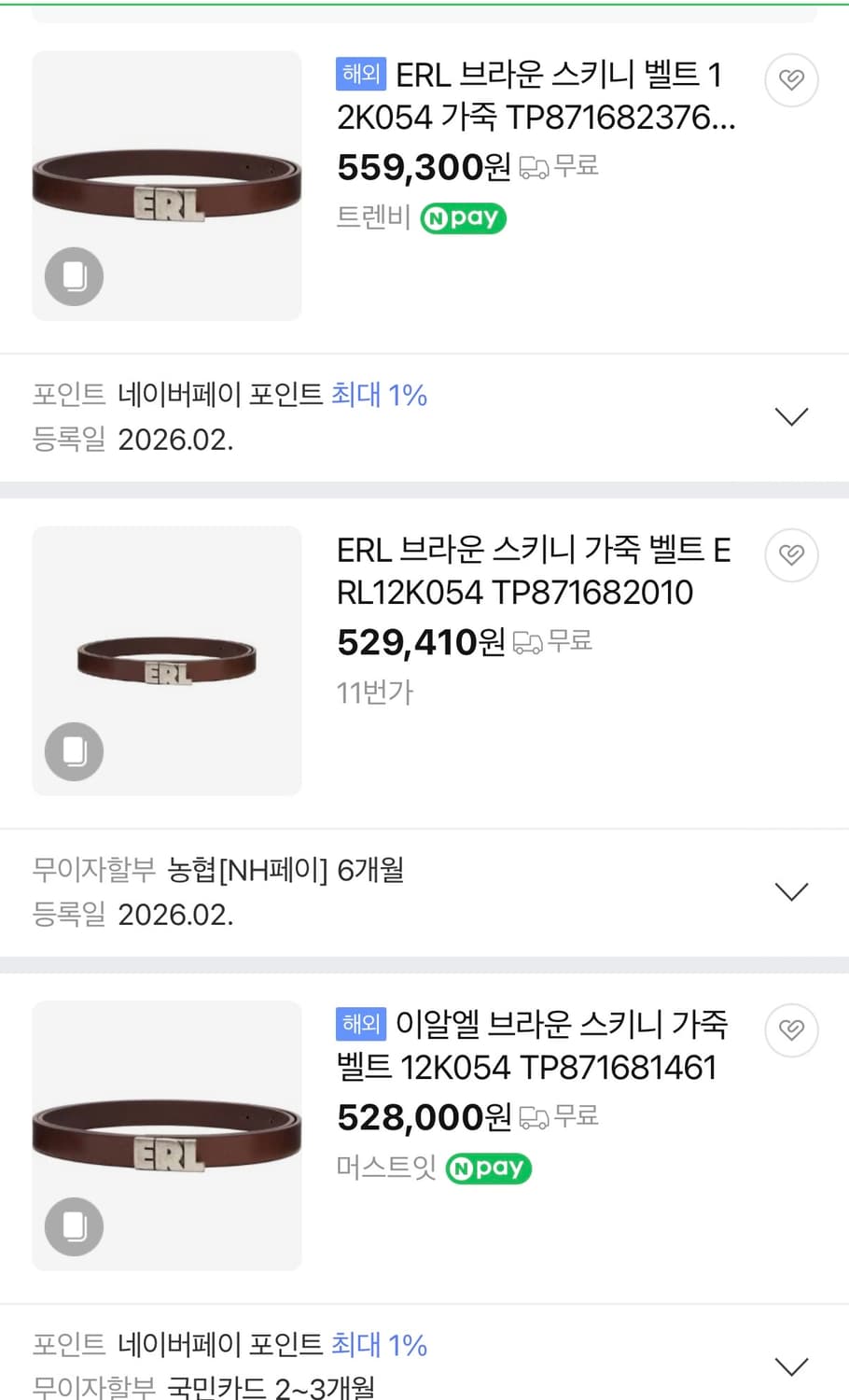The width and height of the screenshot is (849, 1400).
Task: Open the 트렌비 seller page
Action: pyautogui.click(x=373, y=218)
